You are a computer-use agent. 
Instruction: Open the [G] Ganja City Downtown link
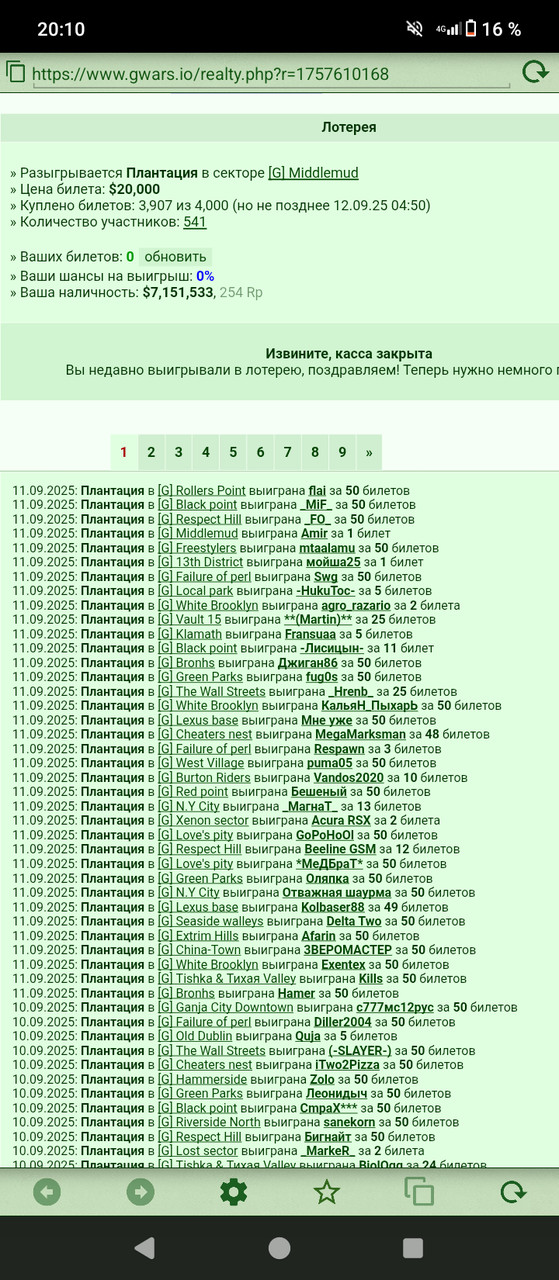pos(225,1008)
